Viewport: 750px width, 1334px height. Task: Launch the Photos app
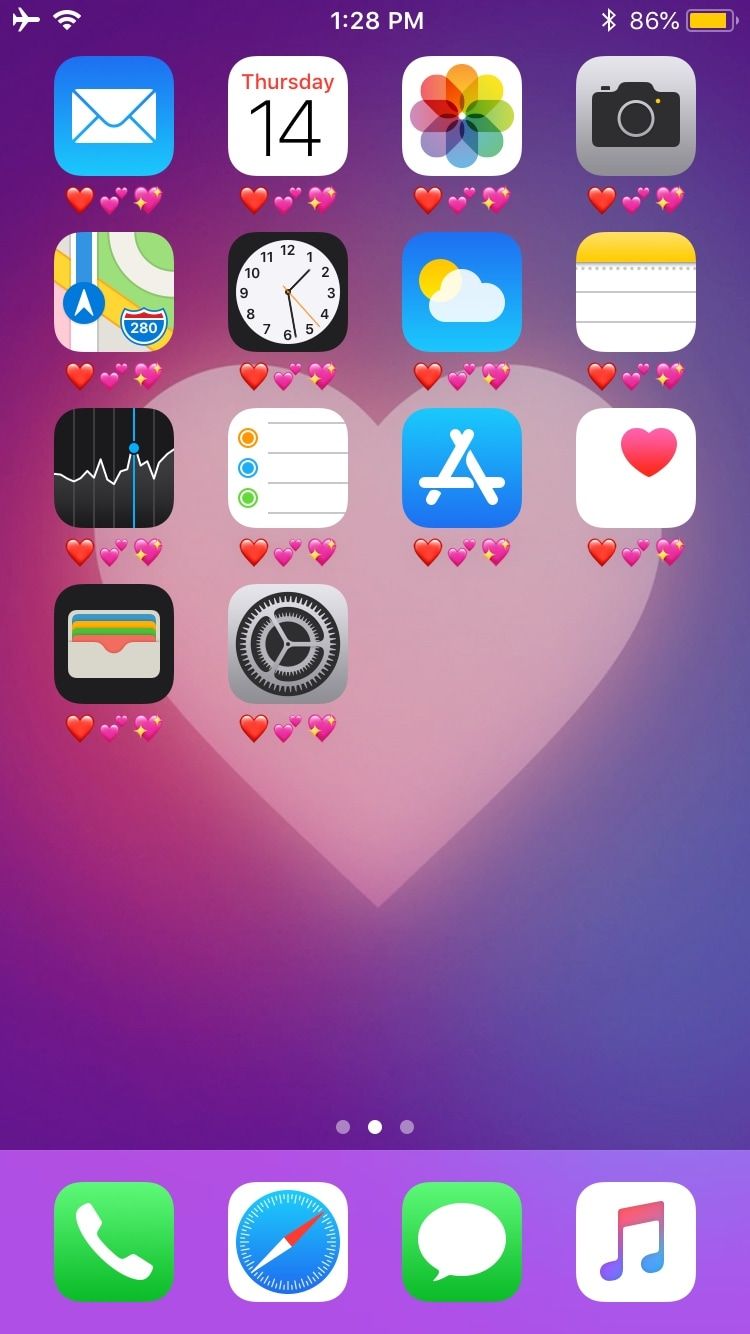(x=462, y=116)
